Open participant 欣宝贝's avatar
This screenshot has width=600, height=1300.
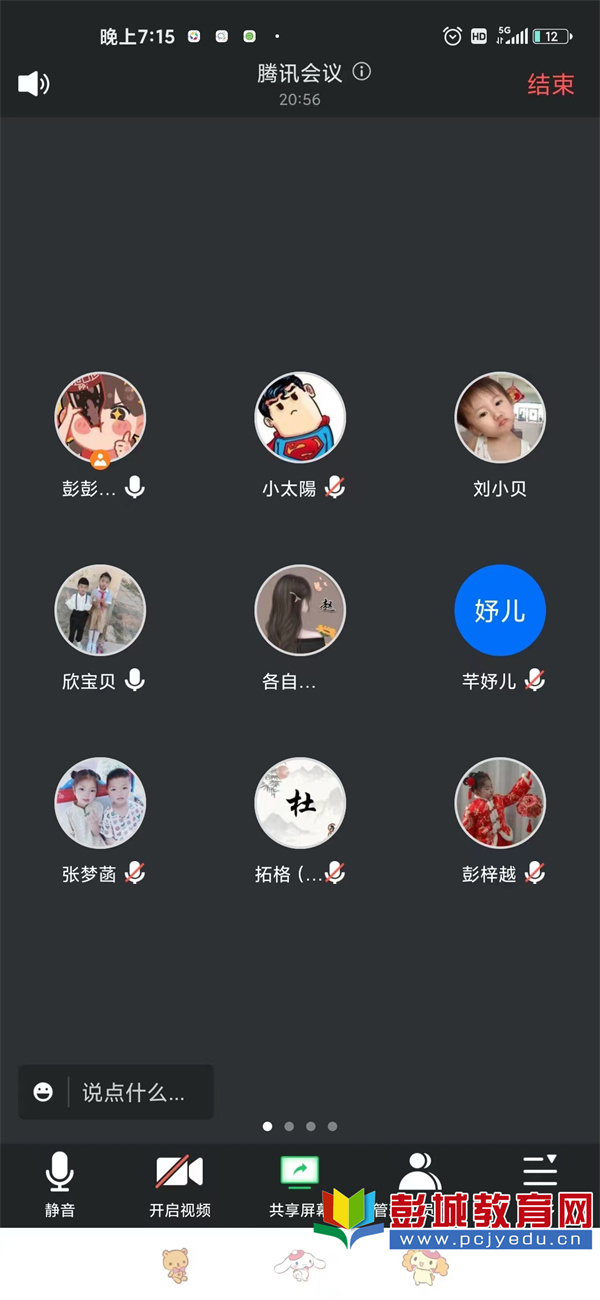pyautogui.click(x=100, y=610)
